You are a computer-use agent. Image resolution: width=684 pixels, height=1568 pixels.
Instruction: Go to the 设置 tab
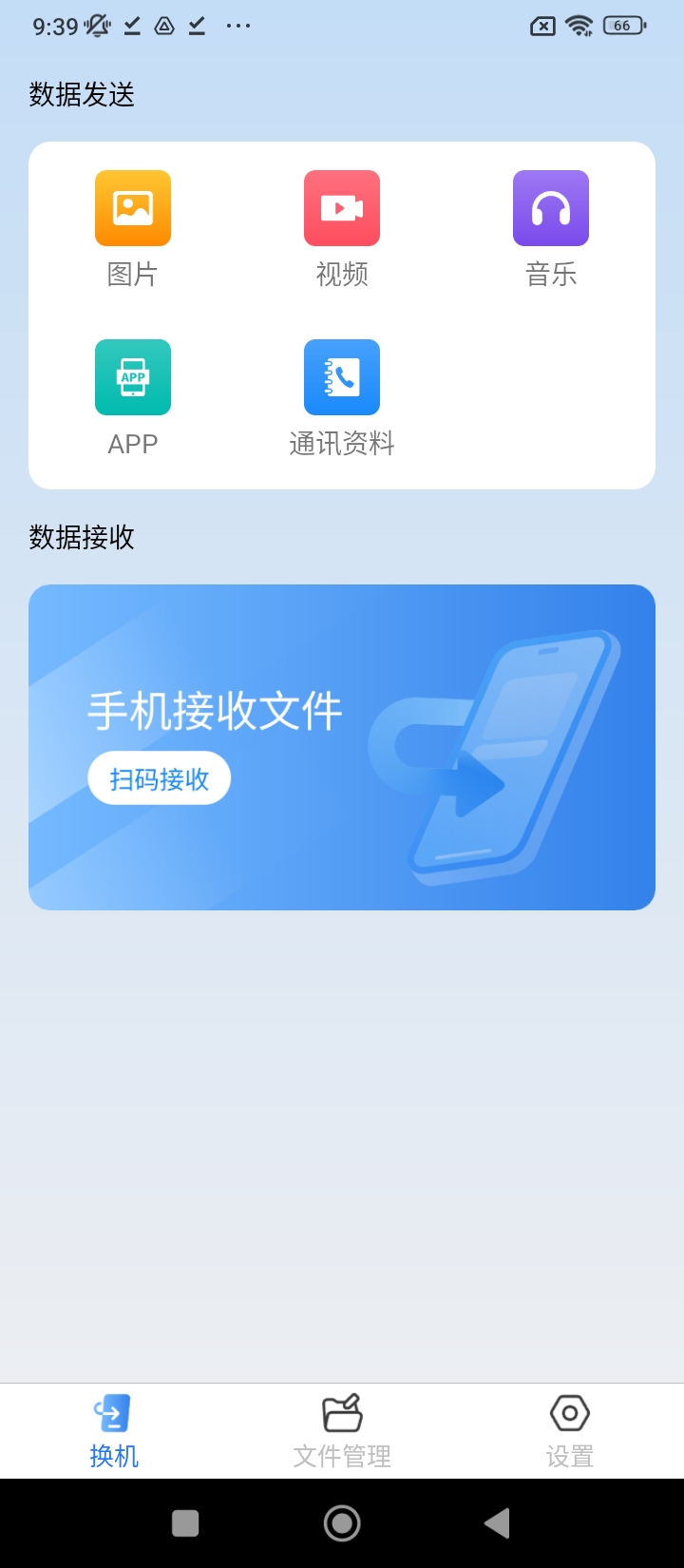(570, 1431)
